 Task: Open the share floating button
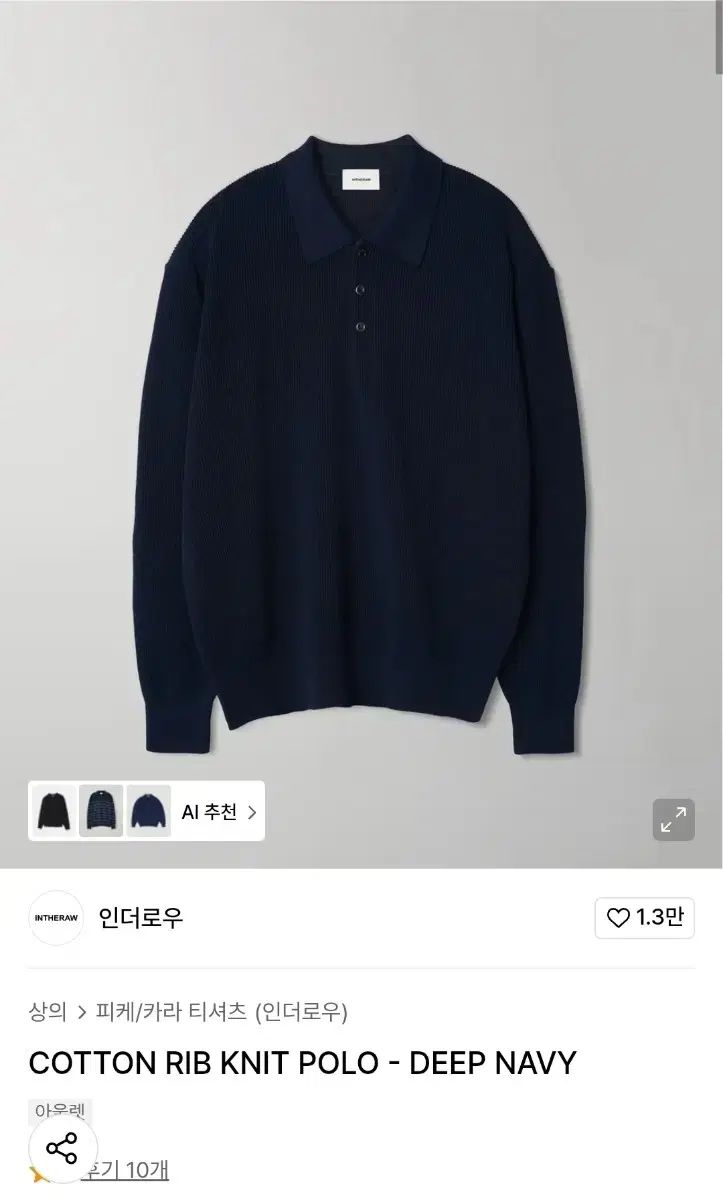(62, 1147)
